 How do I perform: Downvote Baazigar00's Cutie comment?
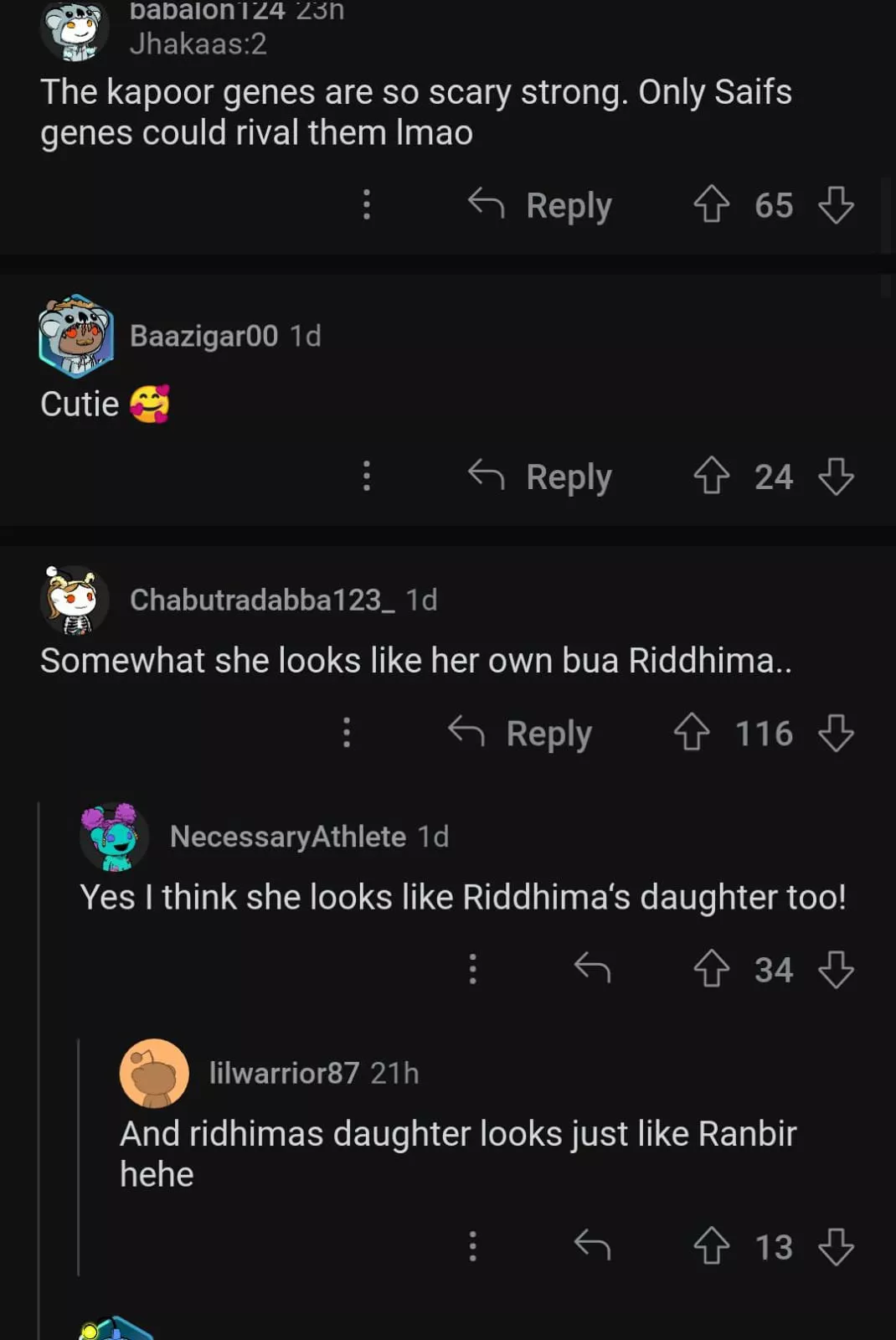[836, 477]
